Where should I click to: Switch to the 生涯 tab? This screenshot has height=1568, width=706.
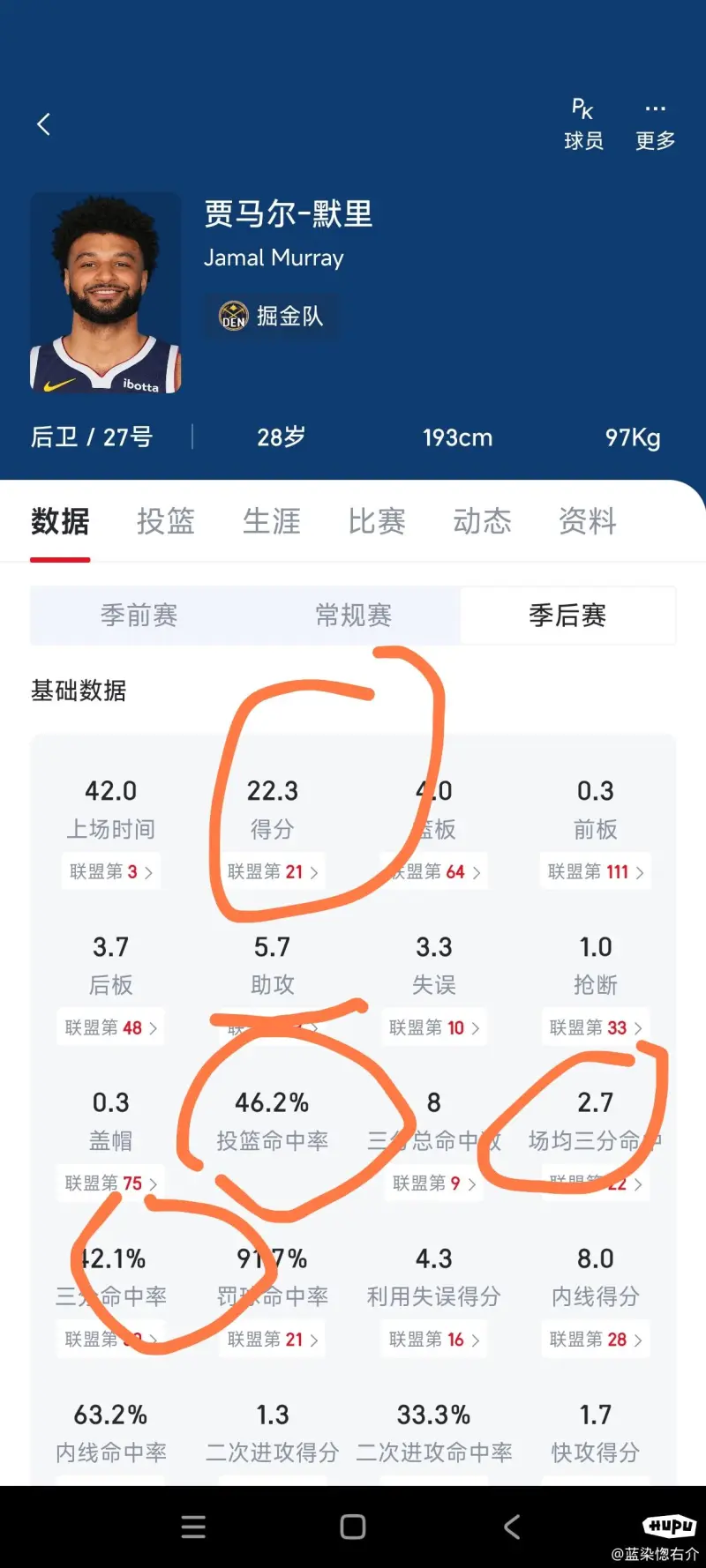pyautogui.click(x=271, y=521)
